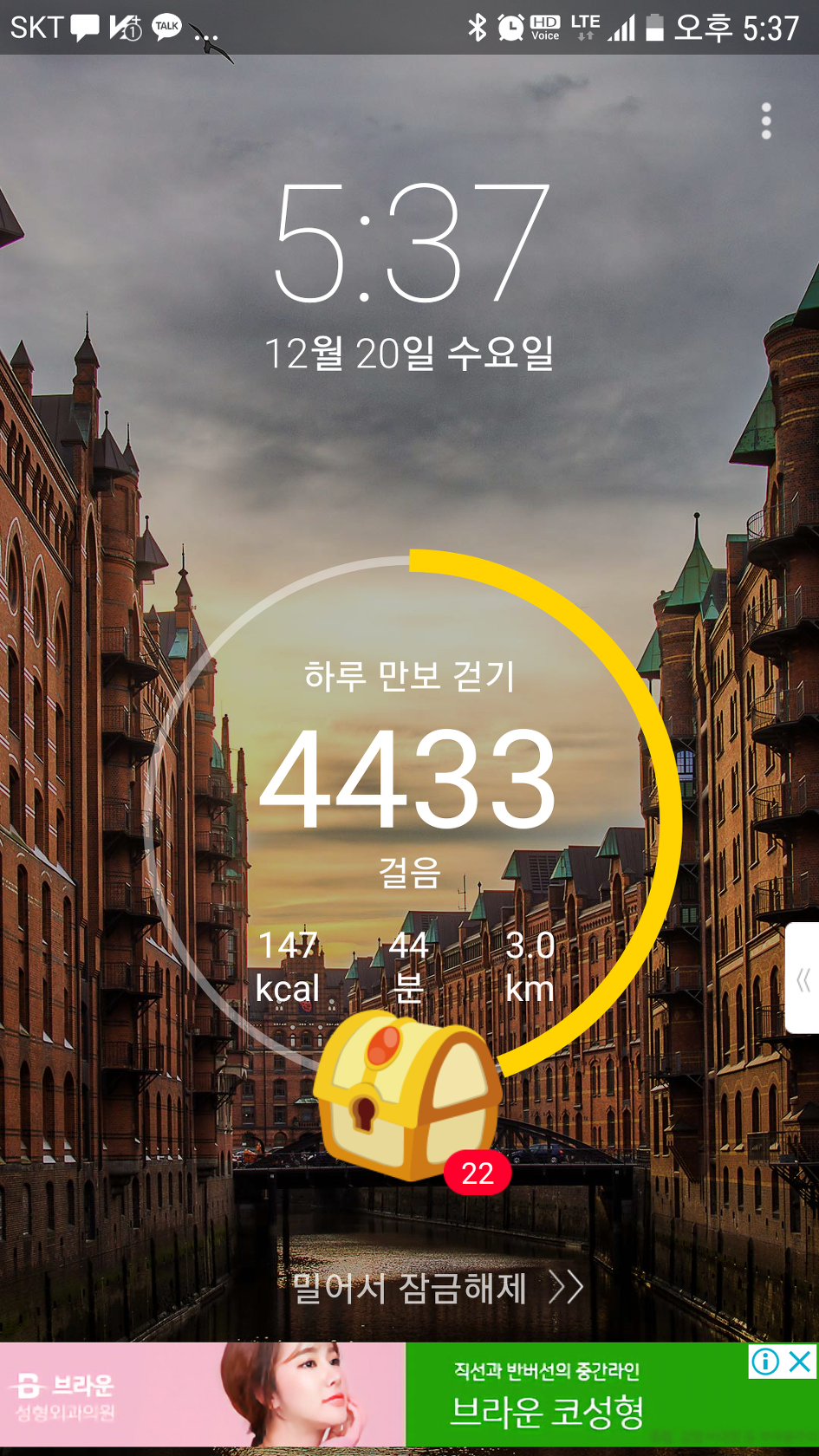Screen dimensions: 819x1456
Task: Tap the 밀어서 잠금해제 unlock text
Action: coord(407,1289)
